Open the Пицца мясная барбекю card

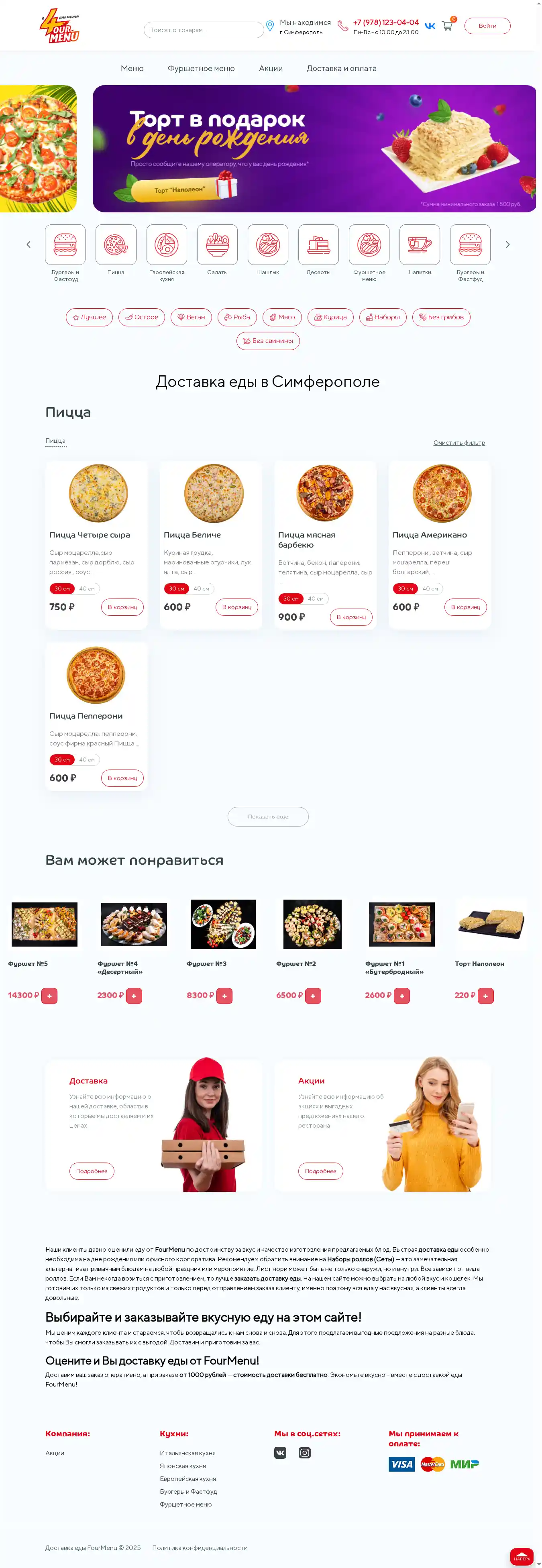click(306, 539)
